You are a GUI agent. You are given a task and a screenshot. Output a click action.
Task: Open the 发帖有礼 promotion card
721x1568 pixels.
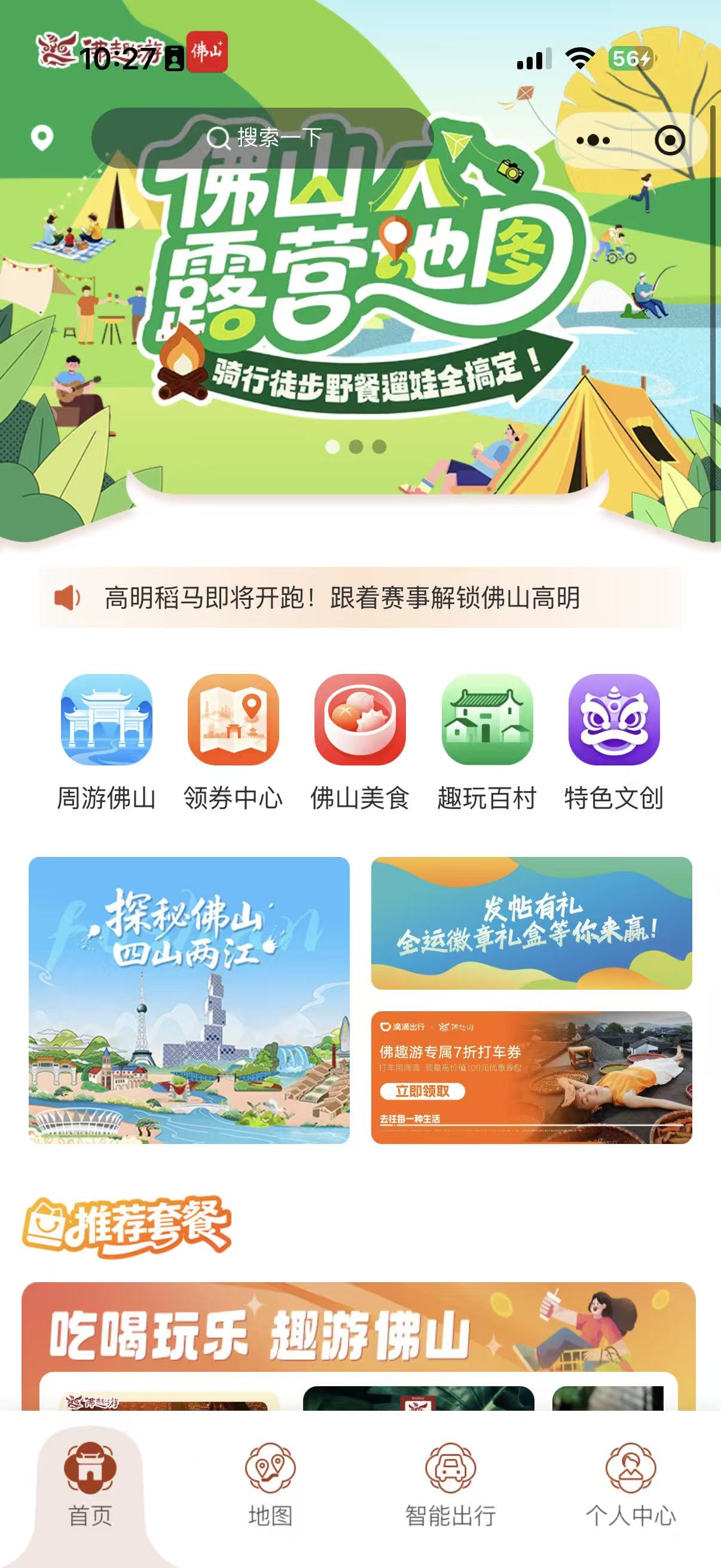(531, 923)
